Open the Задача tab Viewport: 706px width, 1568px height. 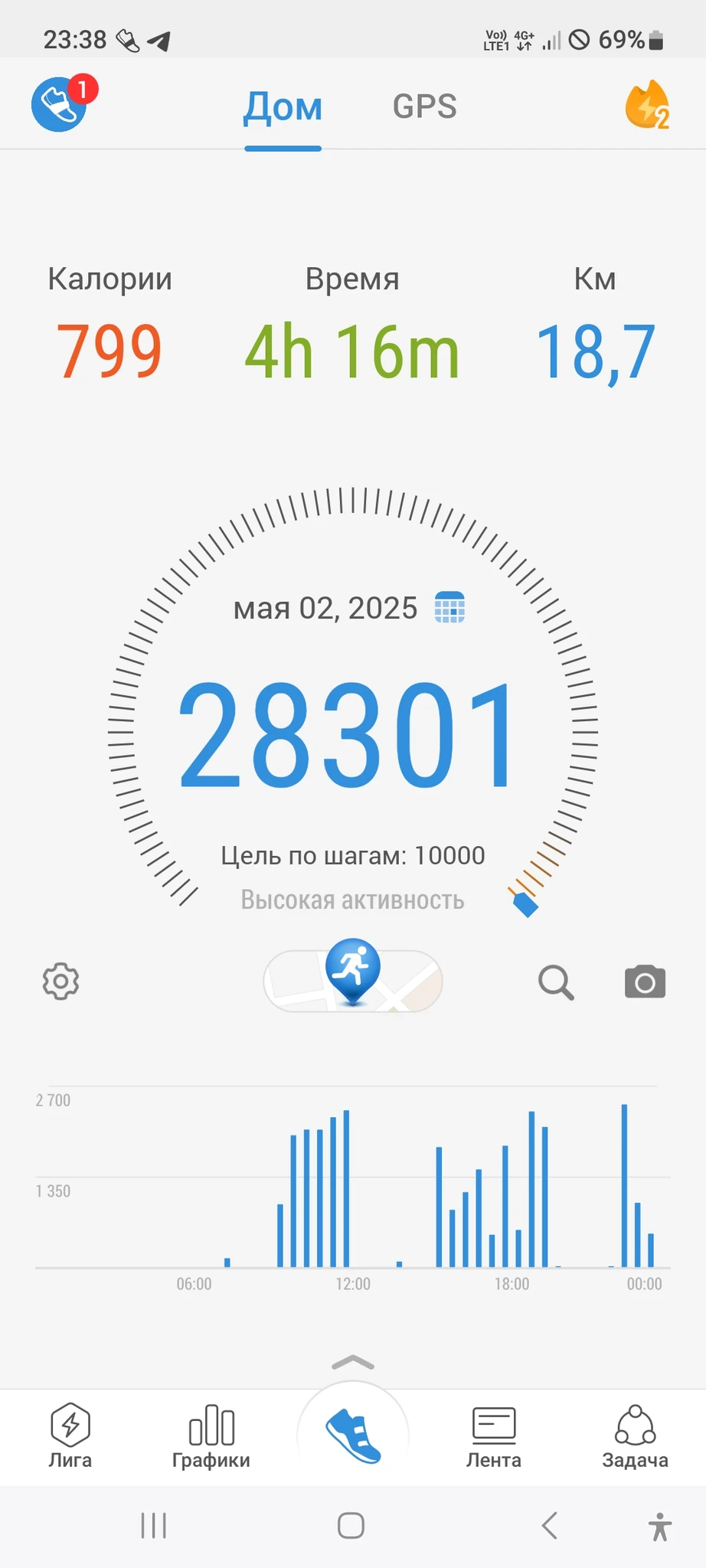[x=635, y=1436]
